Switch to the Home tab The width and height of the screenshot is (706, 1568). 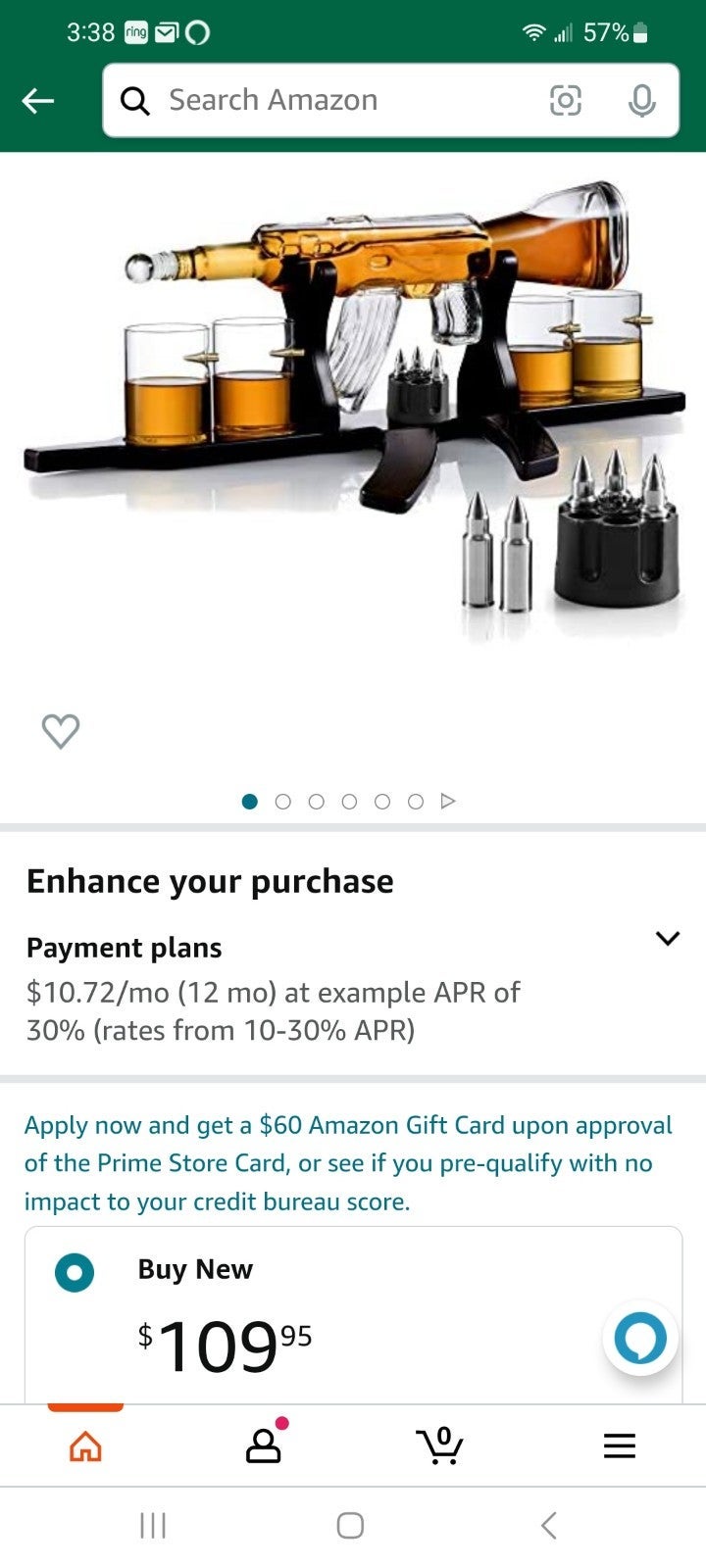click(86, 1445)
